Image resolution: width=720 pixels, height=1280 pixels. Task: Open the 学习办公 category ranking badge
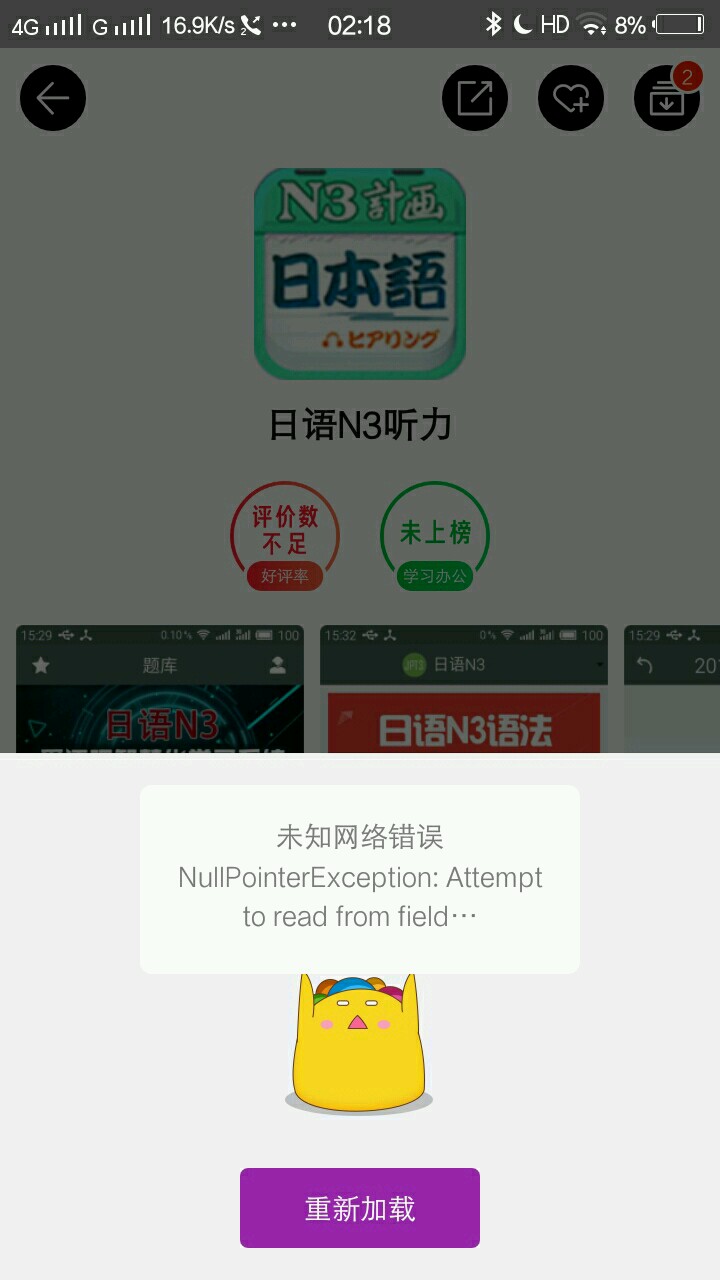pos(435,536)
